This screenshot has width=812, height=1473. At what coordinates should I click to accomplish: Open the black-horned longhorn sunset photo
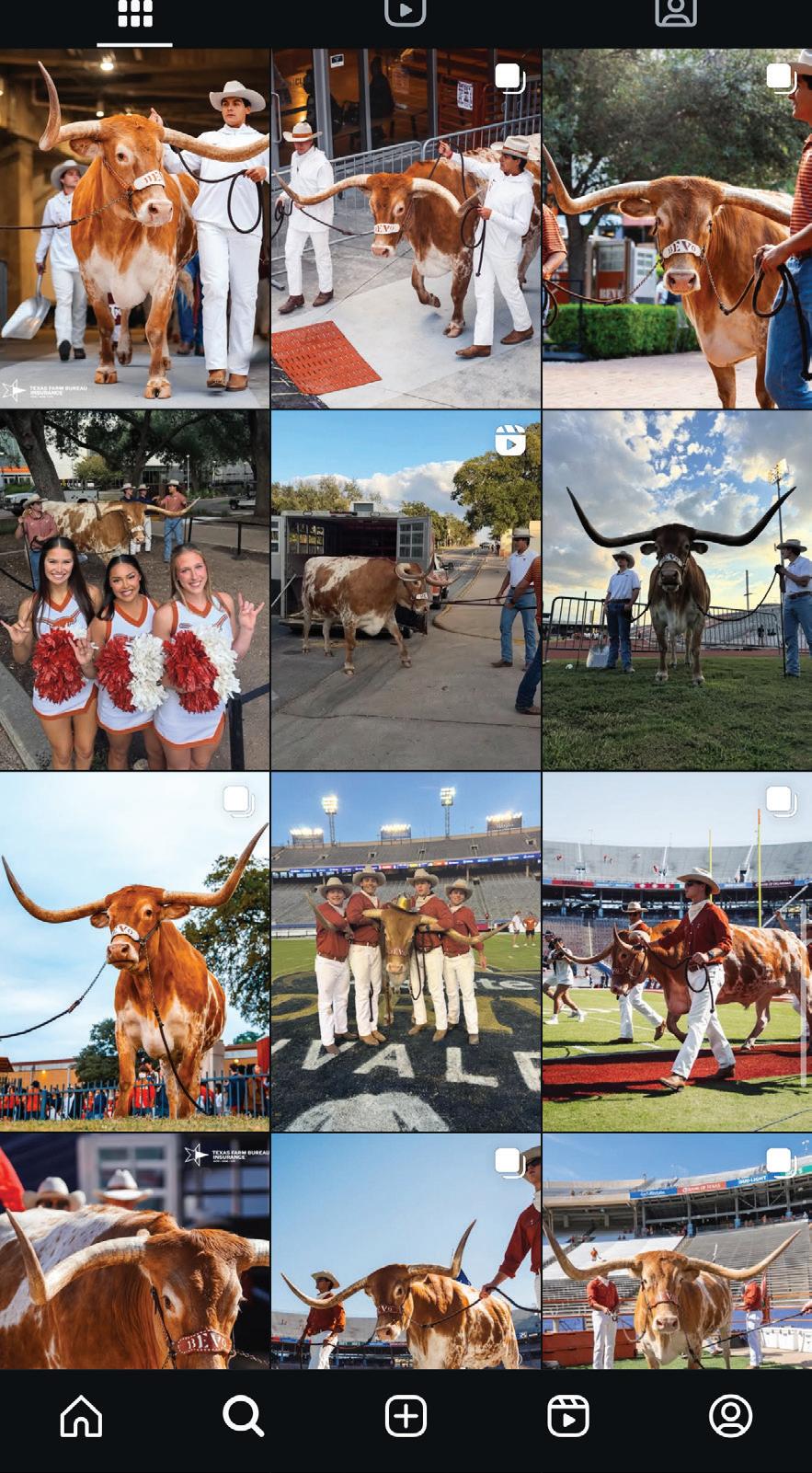677,590
